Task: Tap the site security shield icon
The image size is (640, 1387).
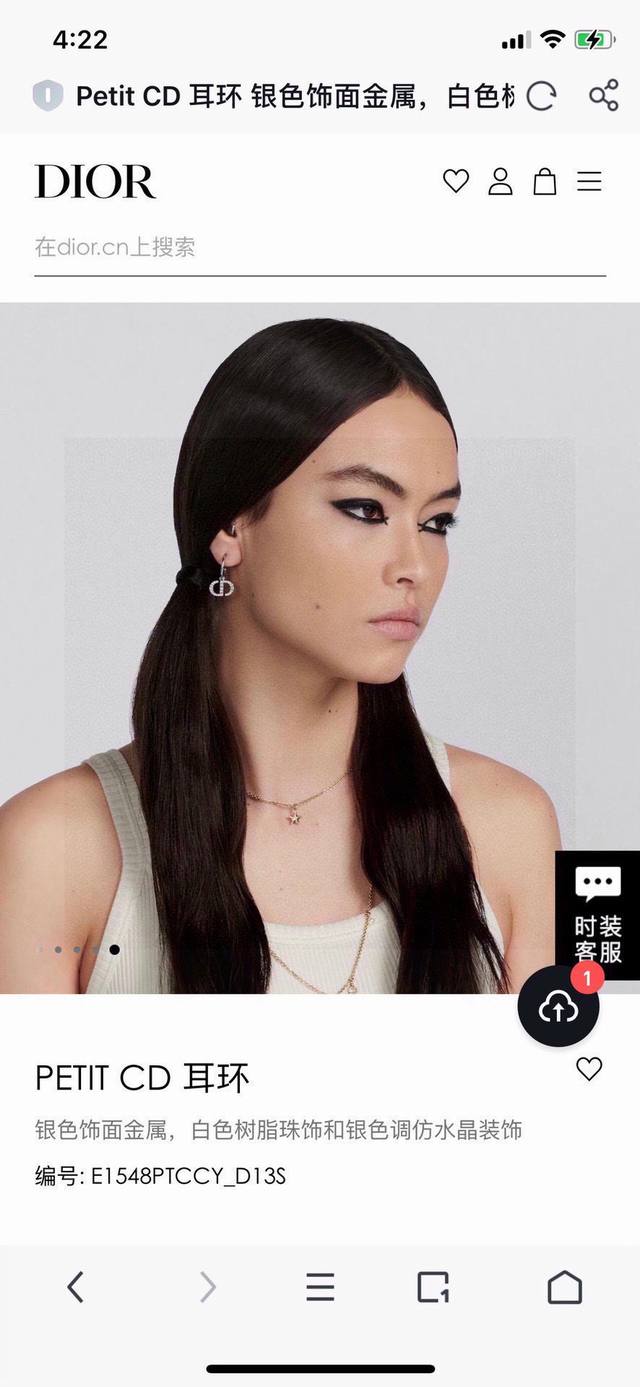Action: (47, 96)
